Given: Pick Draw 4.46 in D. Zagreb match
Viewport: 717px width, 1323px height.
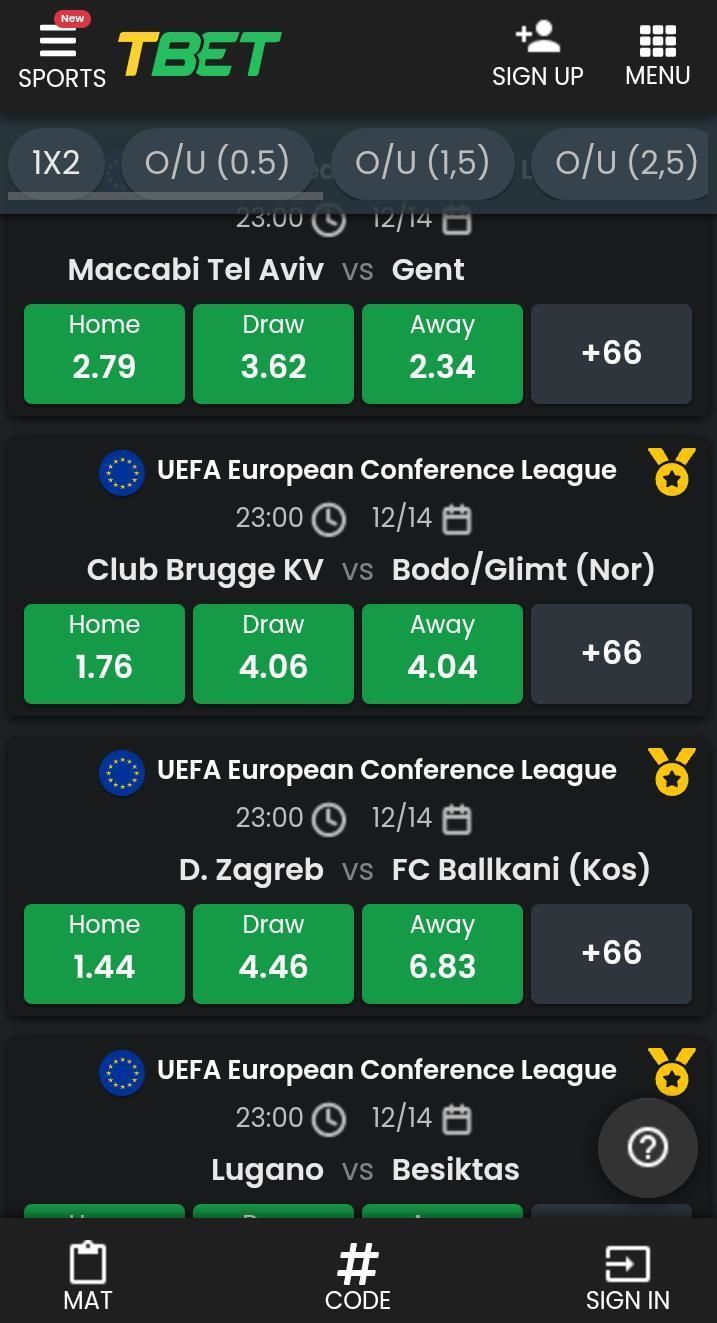Looking at the screenshot, I should point(273,954).
